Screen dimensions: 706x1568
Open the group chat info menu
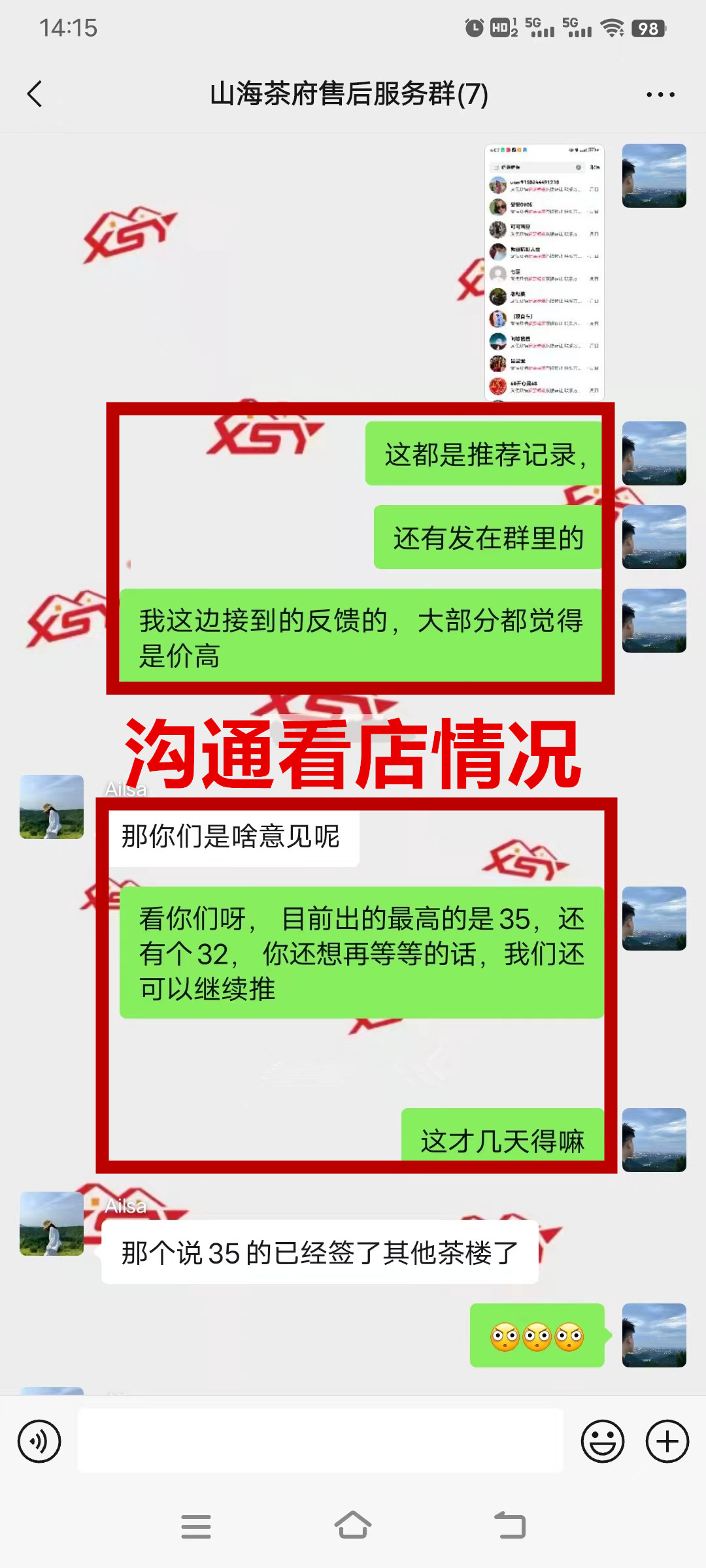pos(660,95)
